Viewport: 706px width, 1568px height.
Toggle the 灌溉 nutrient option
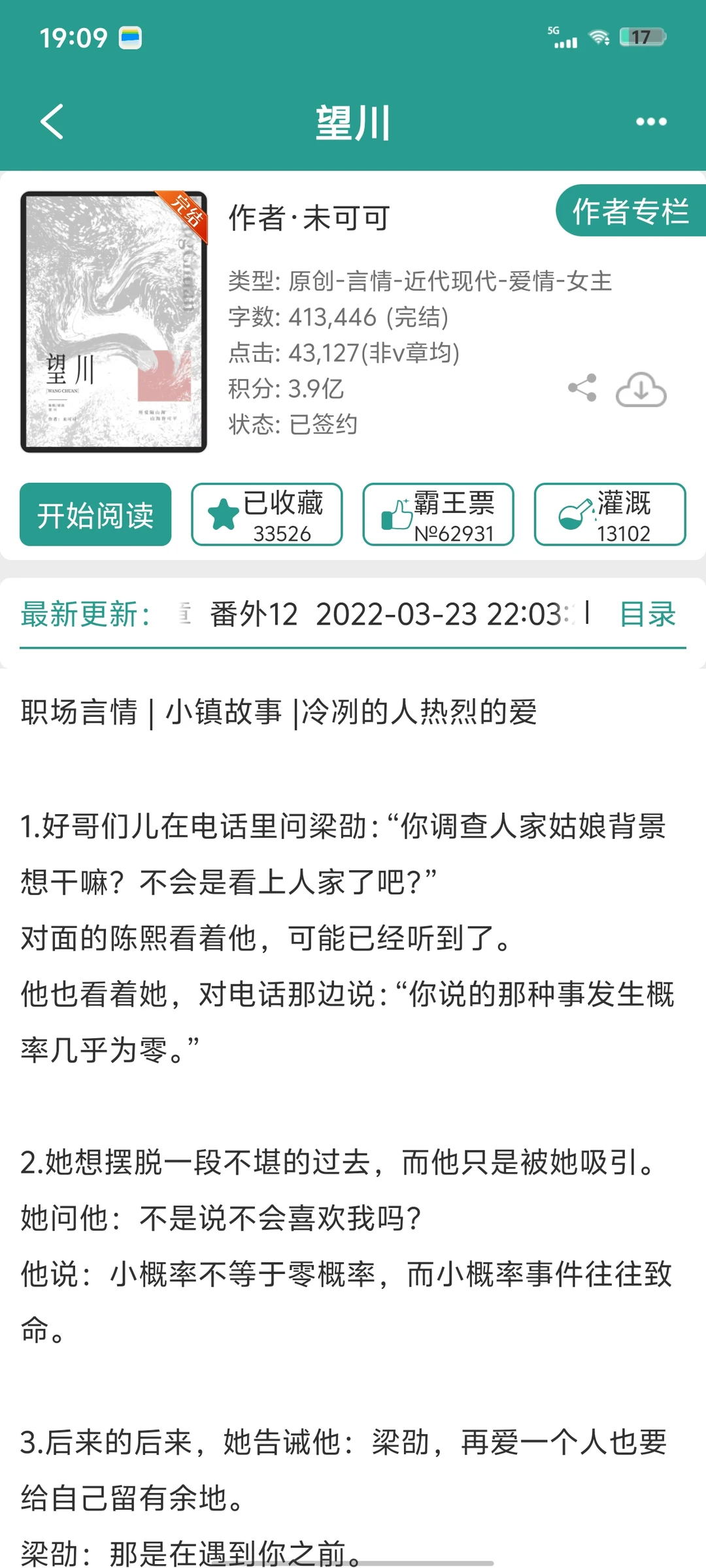609,515
